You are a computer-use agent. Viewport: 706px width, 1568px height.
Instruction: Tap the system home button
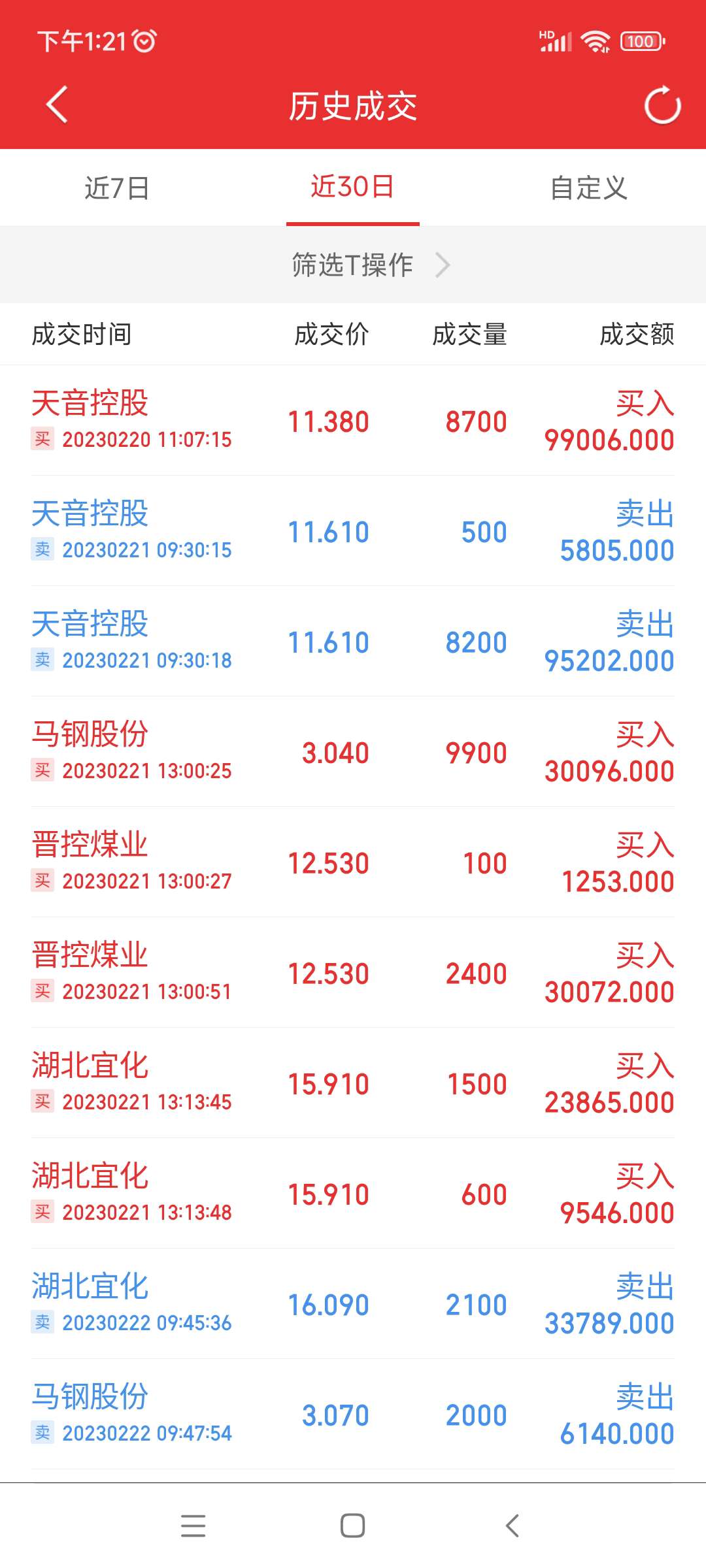point(352,1526)
